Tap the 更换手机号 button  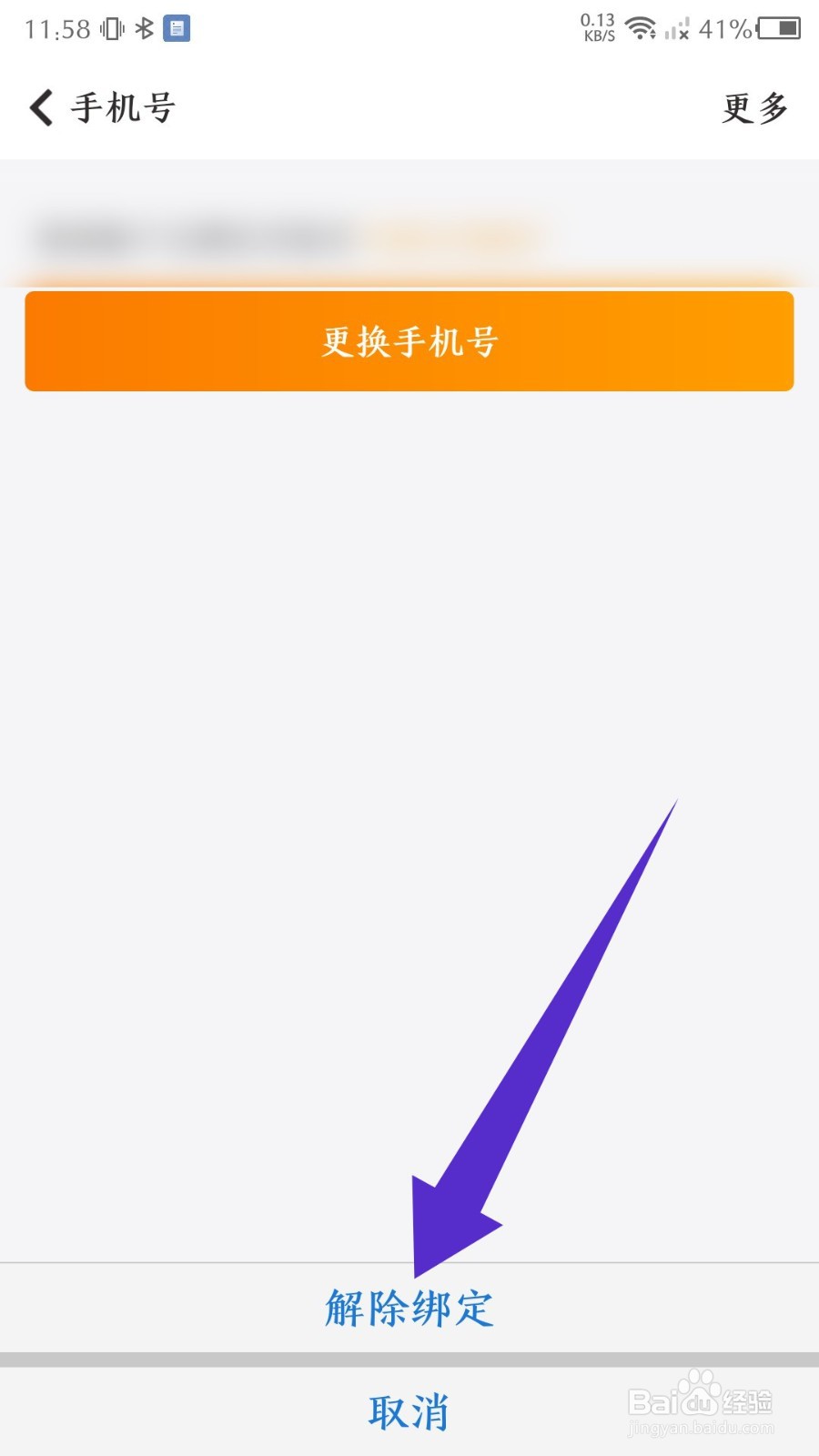coord(409,341)
